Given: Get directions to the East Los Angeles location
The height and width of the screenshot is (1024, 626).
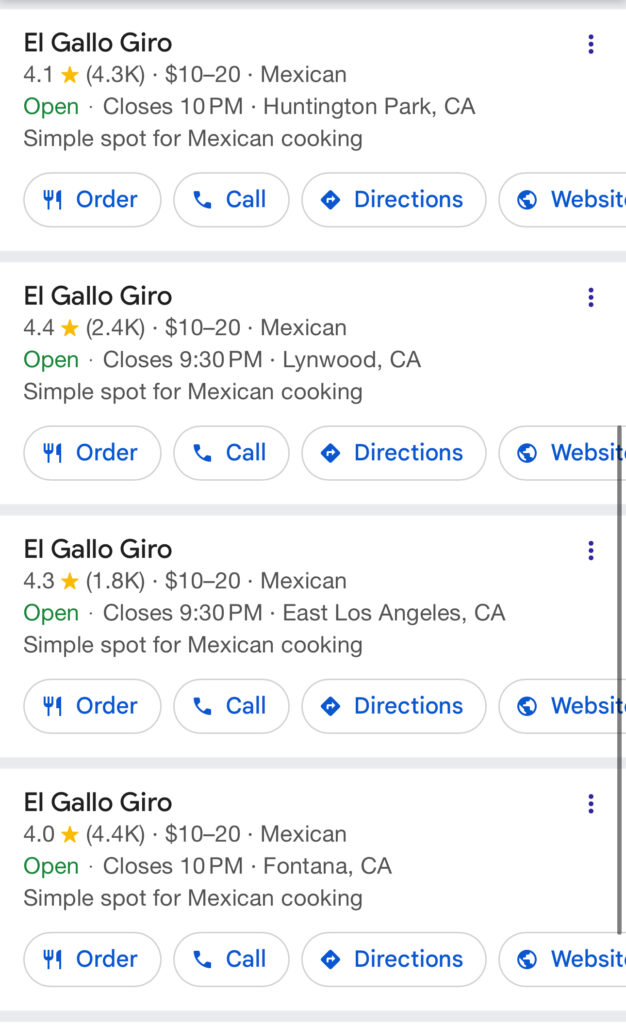Looking at the screenshot, I should click(394, 706).
